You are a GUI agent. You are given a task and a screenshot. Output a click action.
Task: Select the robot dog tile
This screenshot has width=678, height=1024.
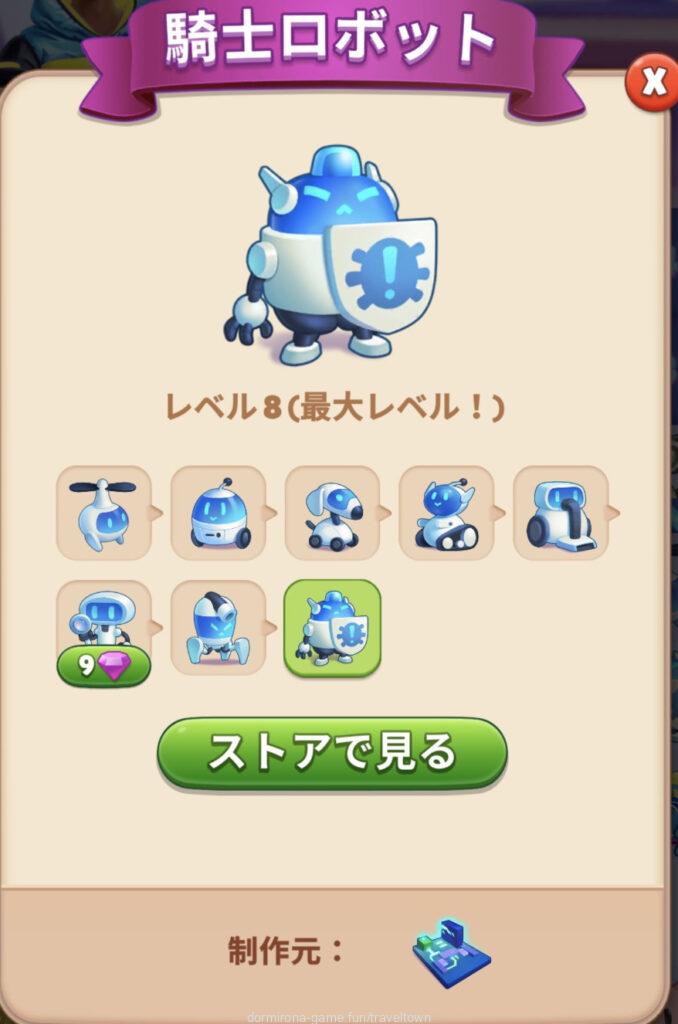[332, 512]
